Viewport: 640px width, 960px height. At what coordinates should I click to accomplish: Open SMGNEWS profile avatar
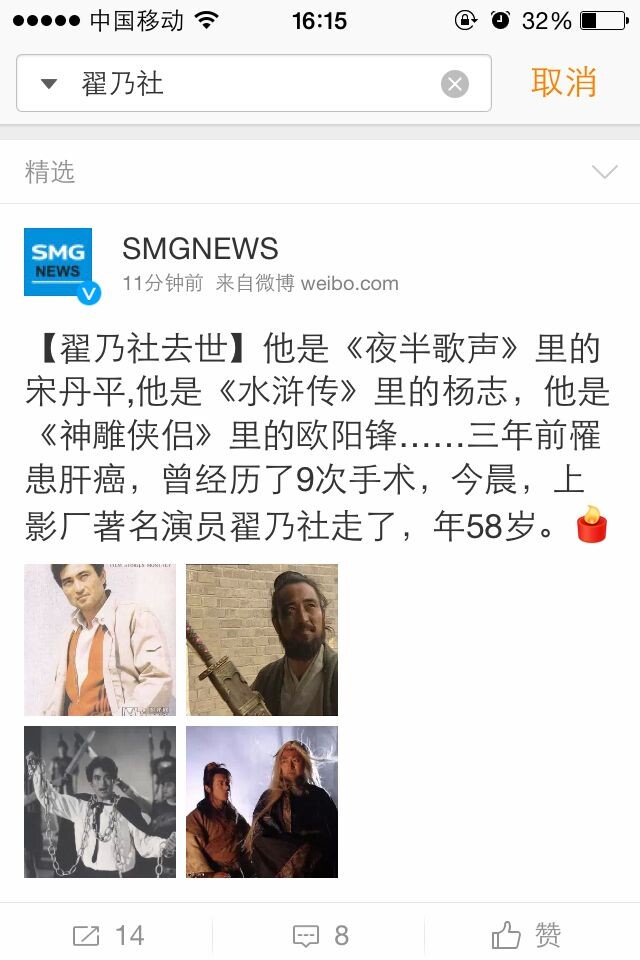point(58,262)
